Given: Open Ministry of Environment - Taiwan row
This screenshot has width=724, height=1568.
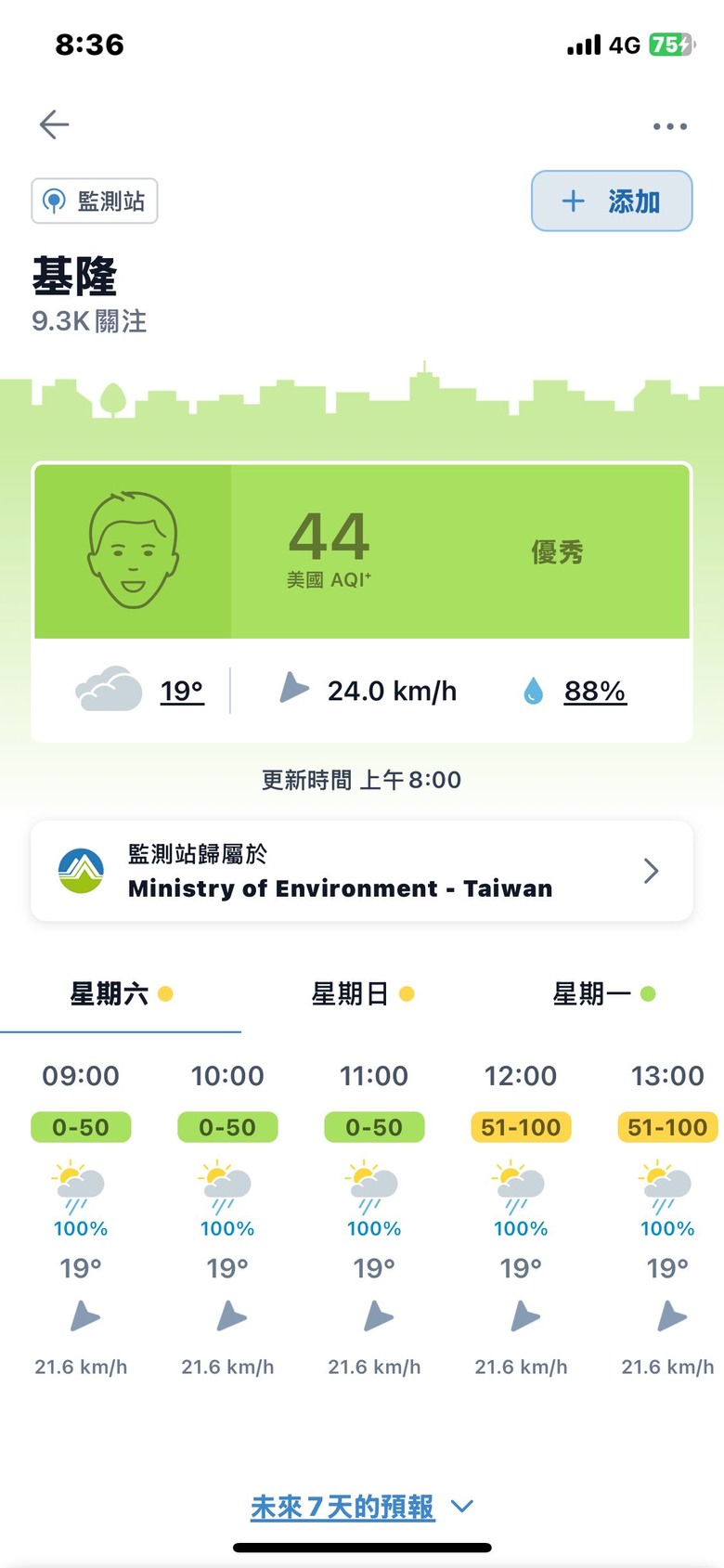Looking at the screenshot, I should pyautogui.click(x=362, y=871).
